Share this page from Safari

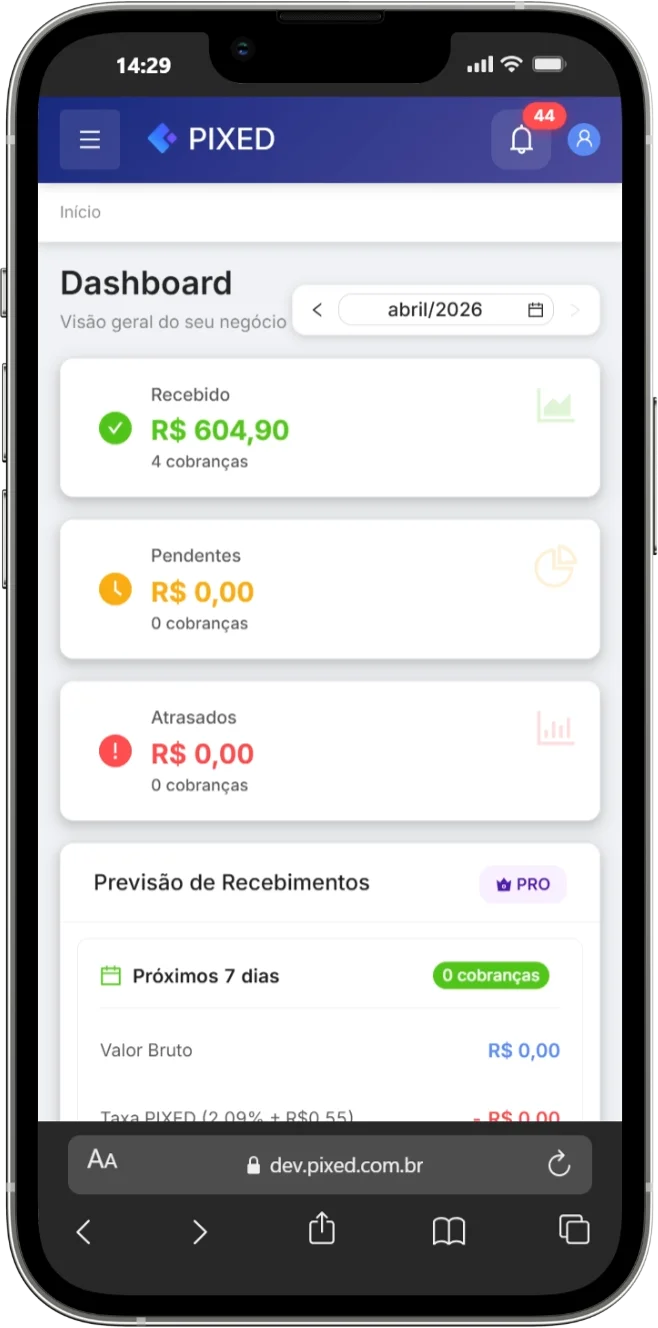[x=321, y=1229]
